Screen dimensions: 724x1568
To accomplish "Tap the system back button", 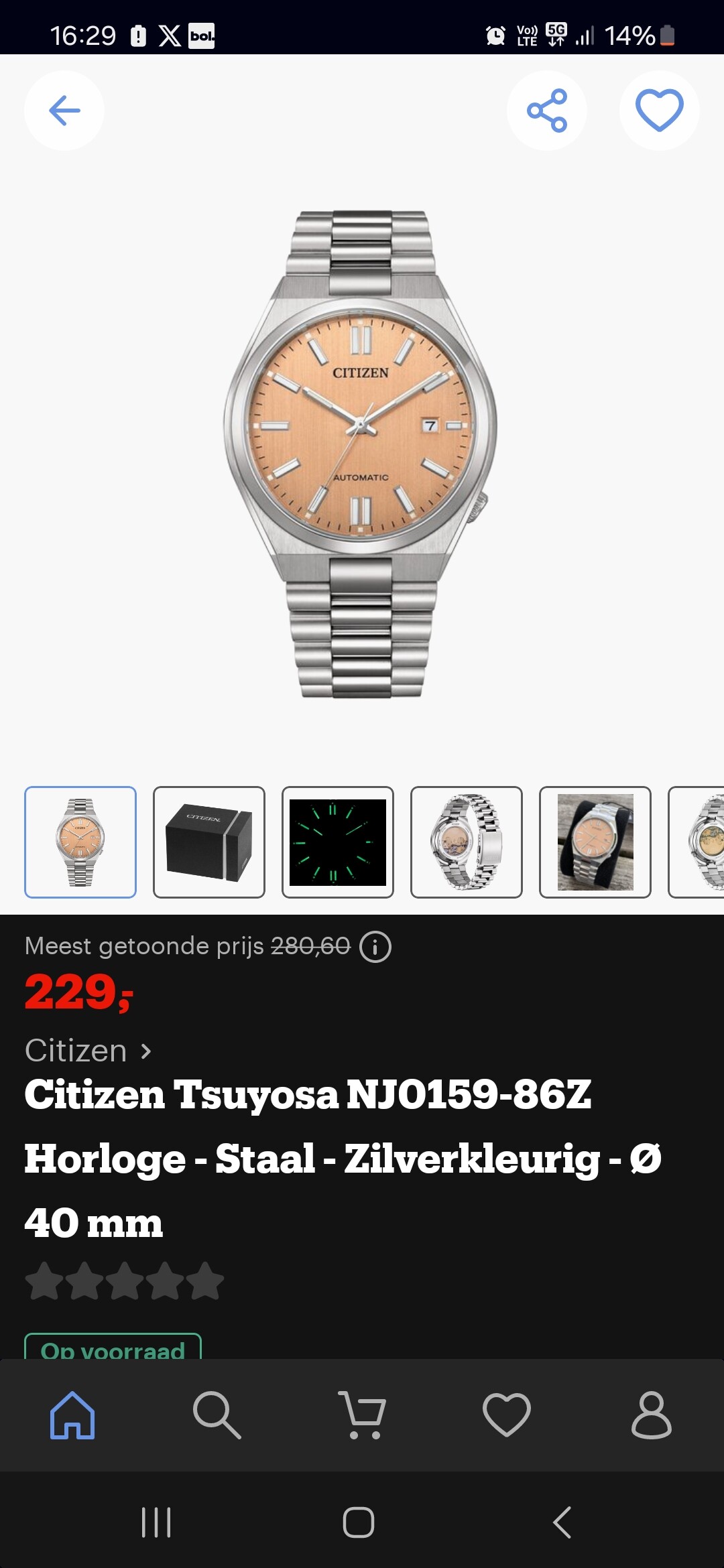I will pos(562,1522).
